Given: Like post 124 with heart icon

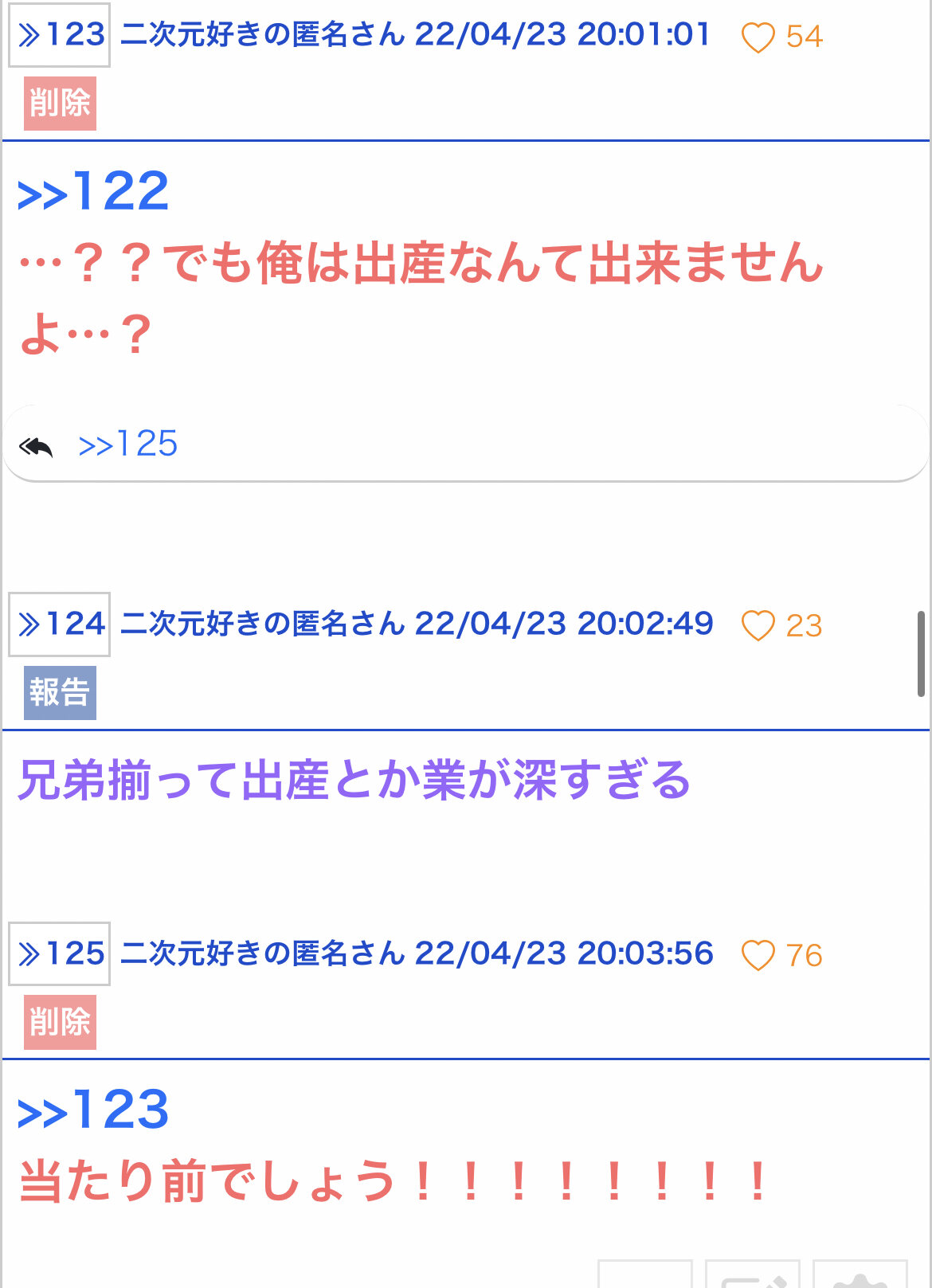Looking at the screenshot, I should [758, 626].
